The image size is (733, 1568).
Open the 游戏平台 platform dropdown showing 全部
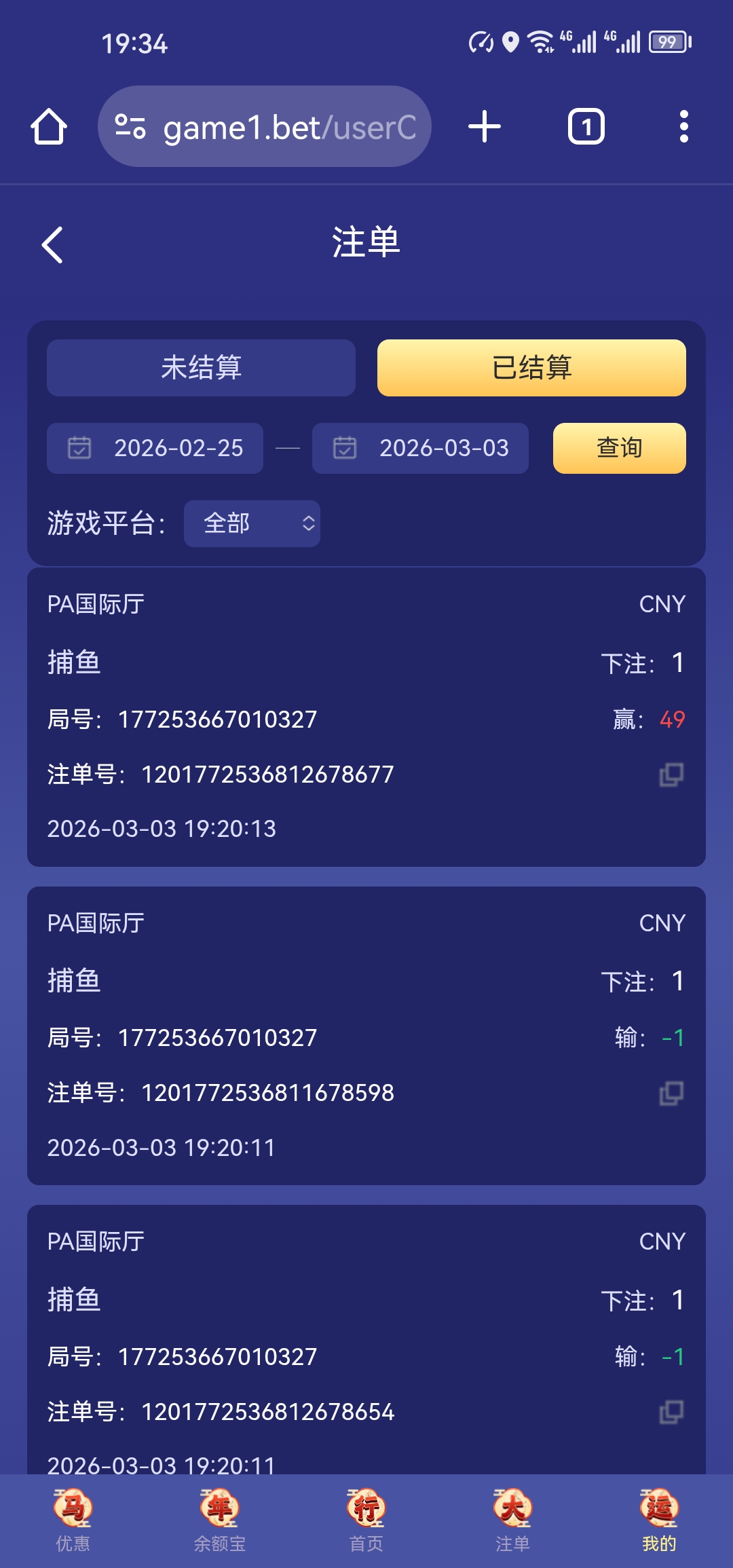[252, 523]
